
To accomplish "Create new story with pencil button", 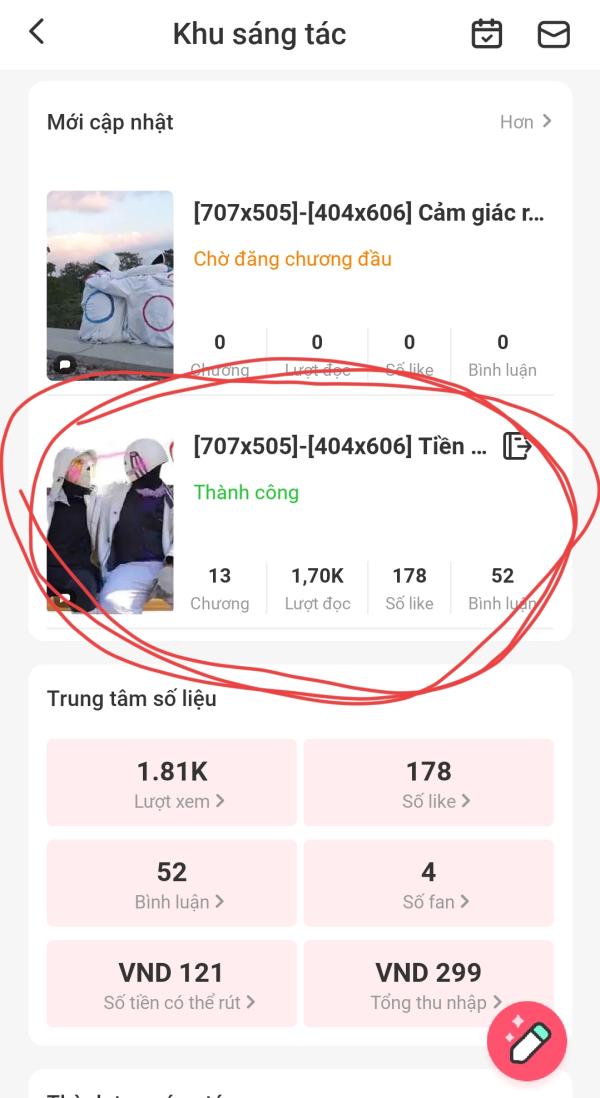I will click(527, 1041).
